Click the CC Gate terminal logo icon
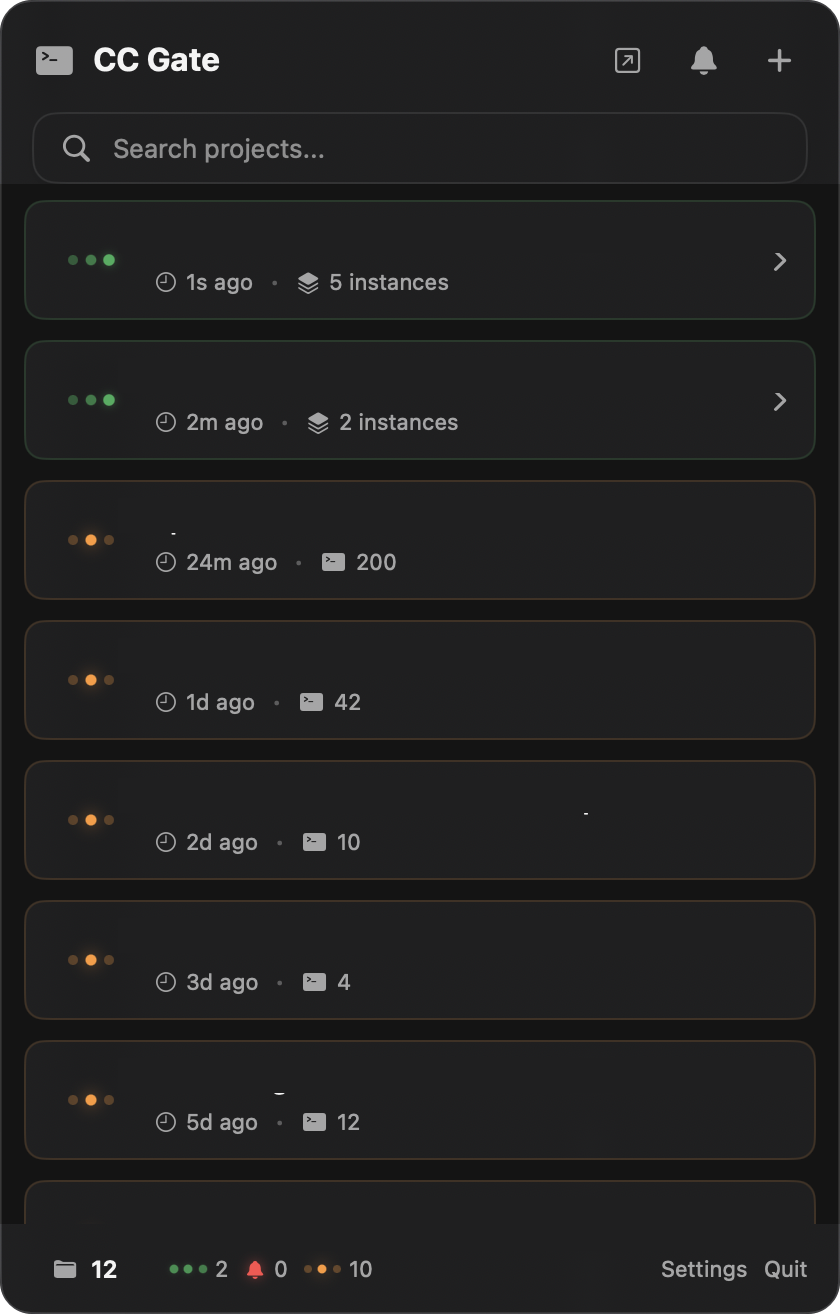 click(x=54, y=60)
